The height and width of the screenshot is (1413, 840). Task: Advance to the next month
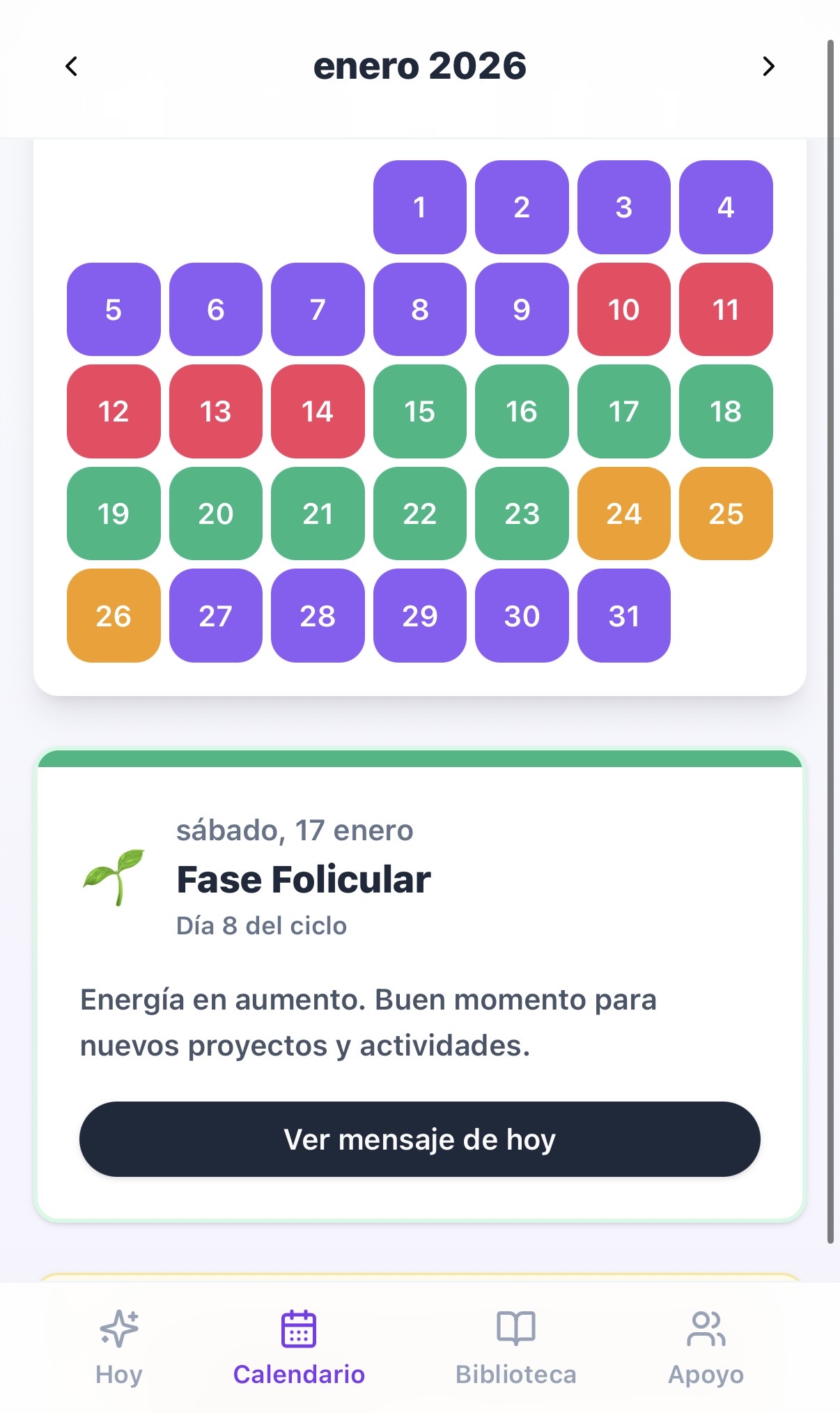[768, 67]
